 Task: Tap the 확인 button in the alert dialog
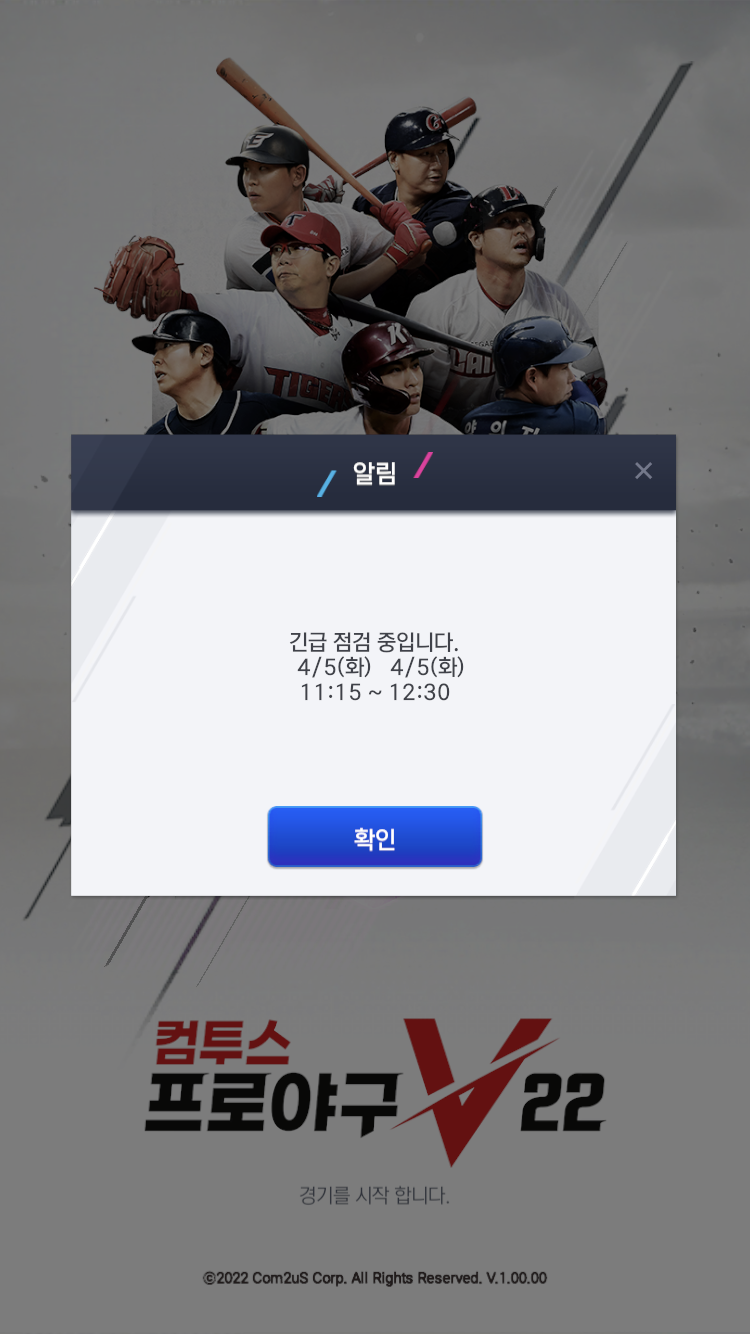(375, 837)
